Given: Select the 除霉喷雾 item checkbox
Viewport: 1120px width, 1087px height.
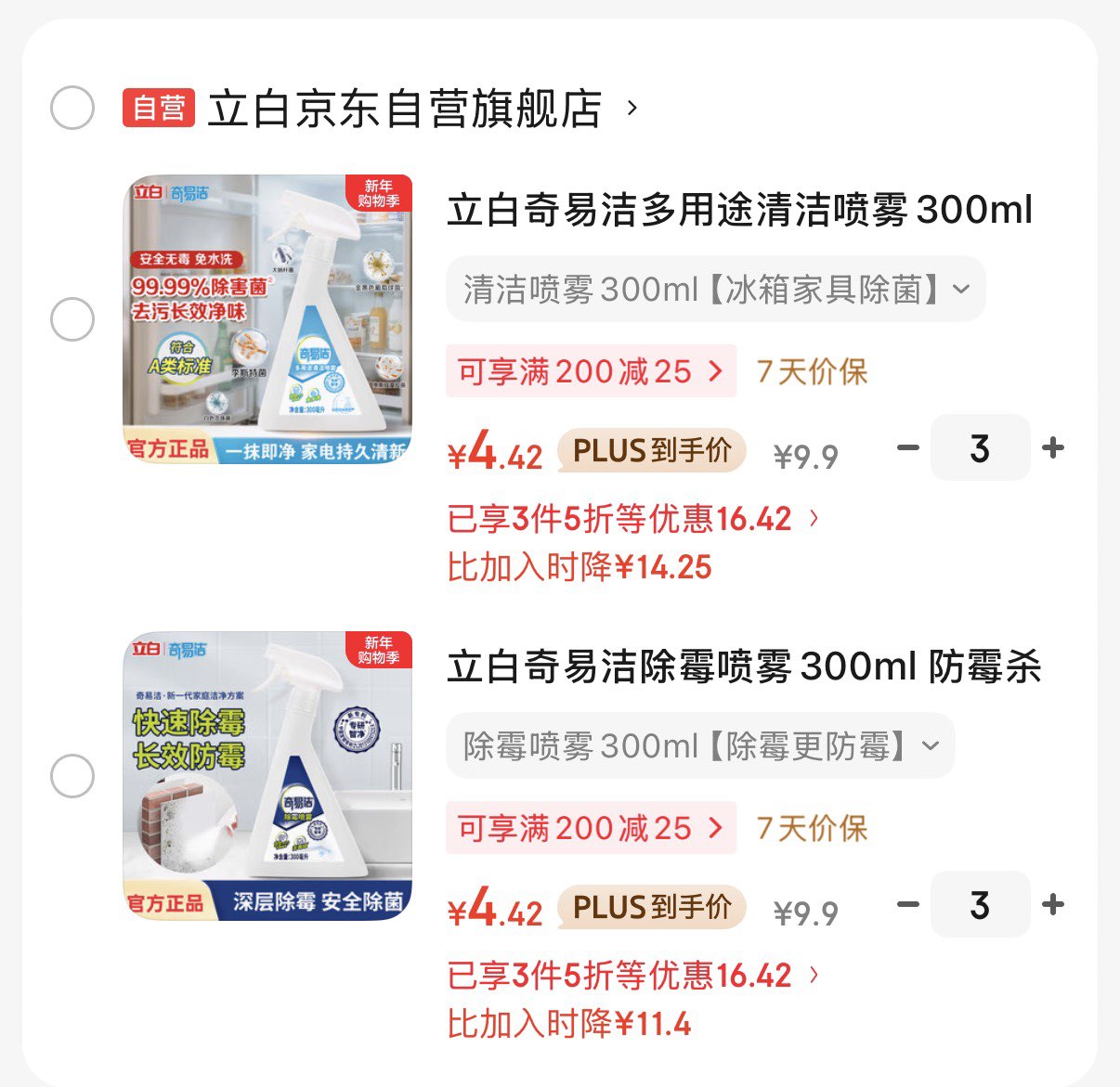Looking at the screenshot, I should pyautogui.click(x=72, y=776).
